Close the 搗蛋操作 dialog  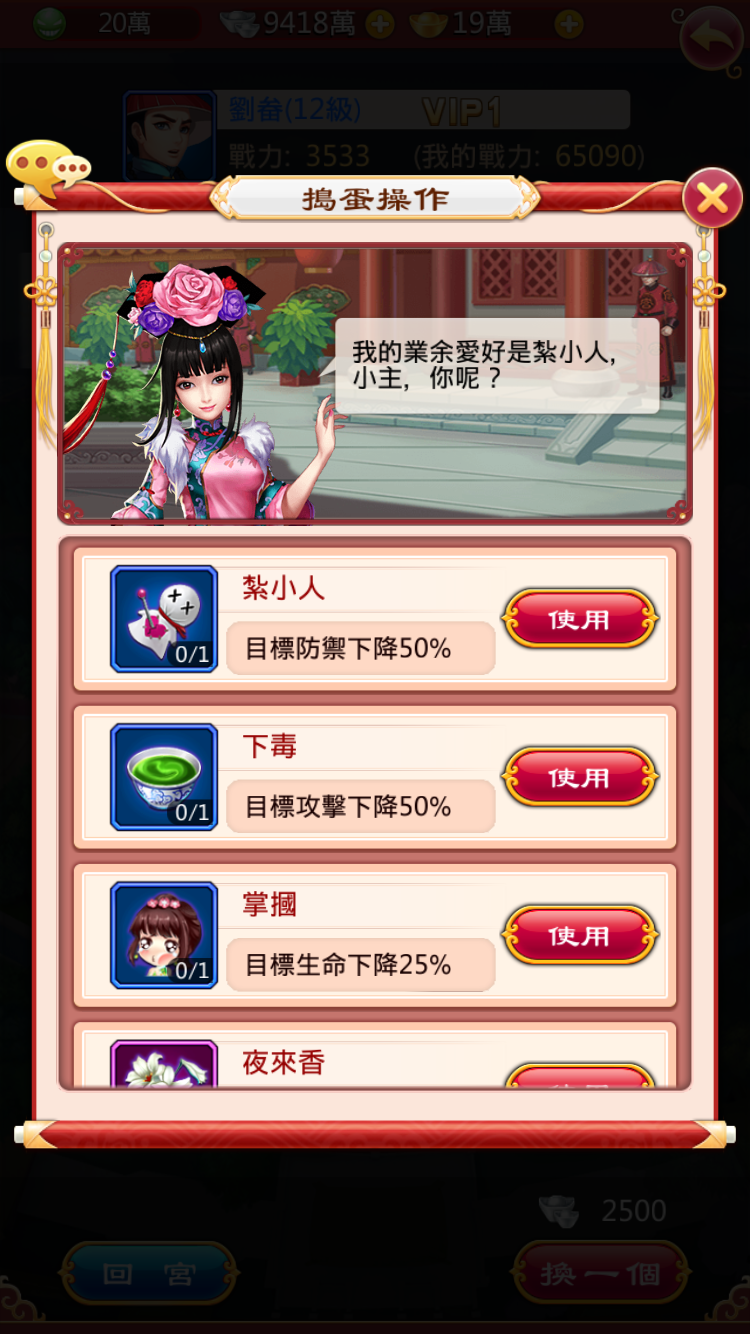(712, 198)
